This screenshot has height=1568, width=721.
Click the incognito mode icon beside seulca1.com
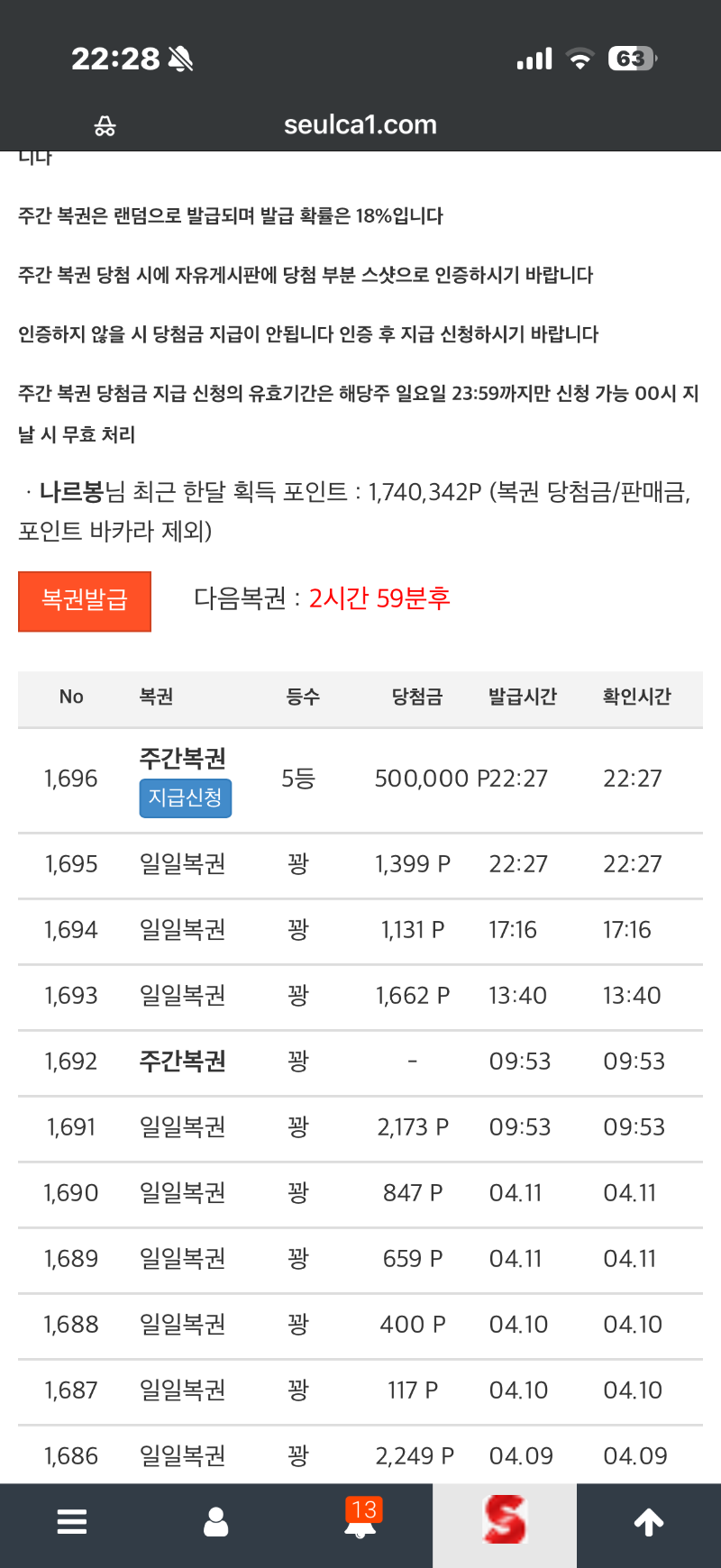point(104,125)
